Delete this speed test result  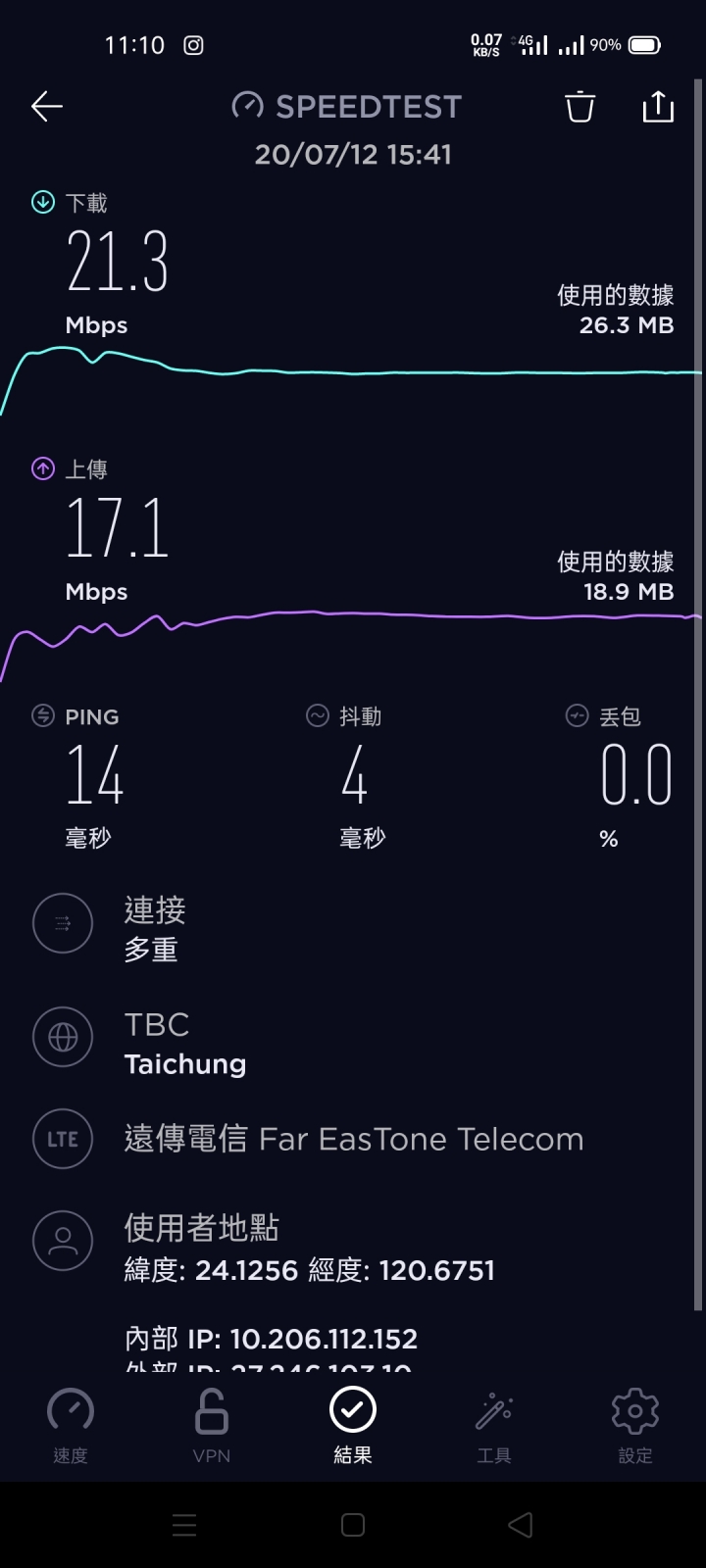(580, 106)
